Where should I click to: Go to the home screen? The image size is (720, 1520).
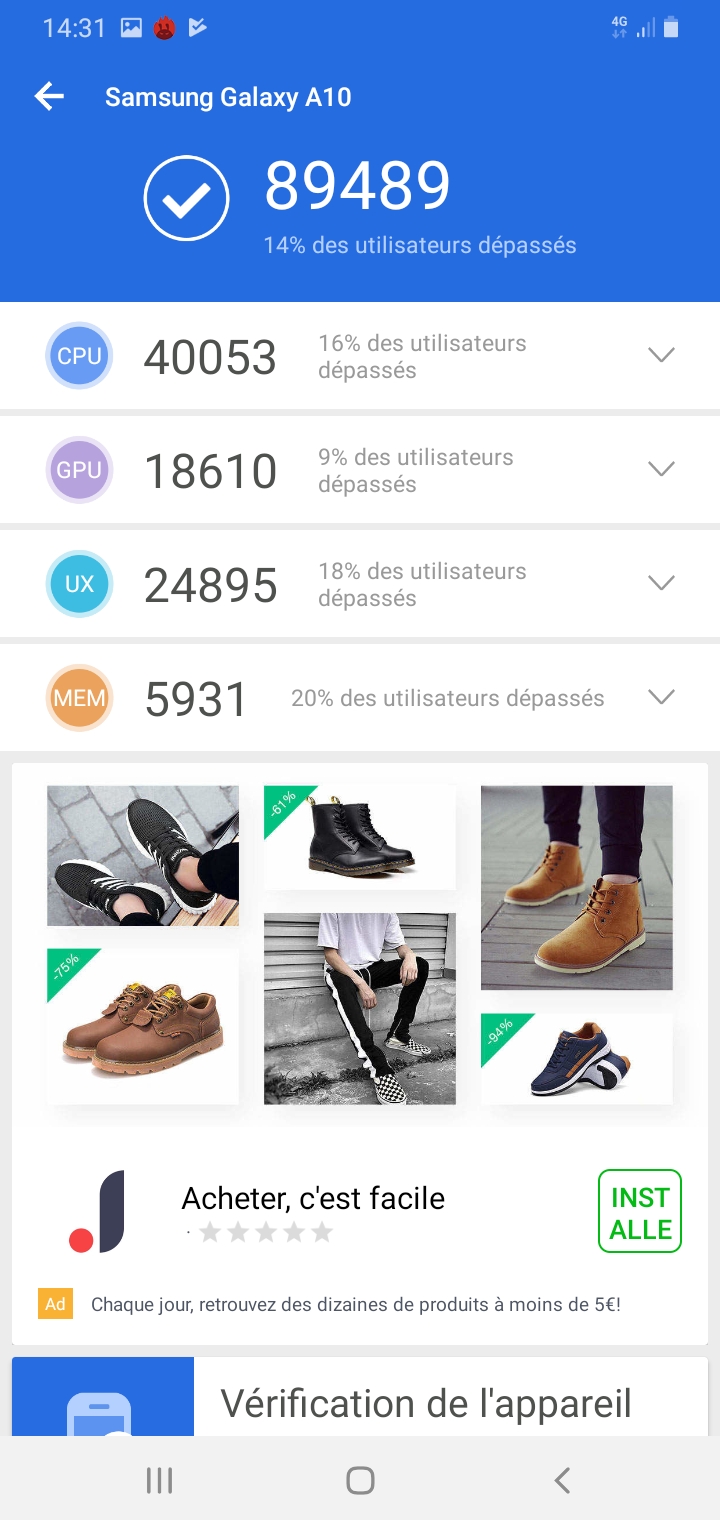360,1480
